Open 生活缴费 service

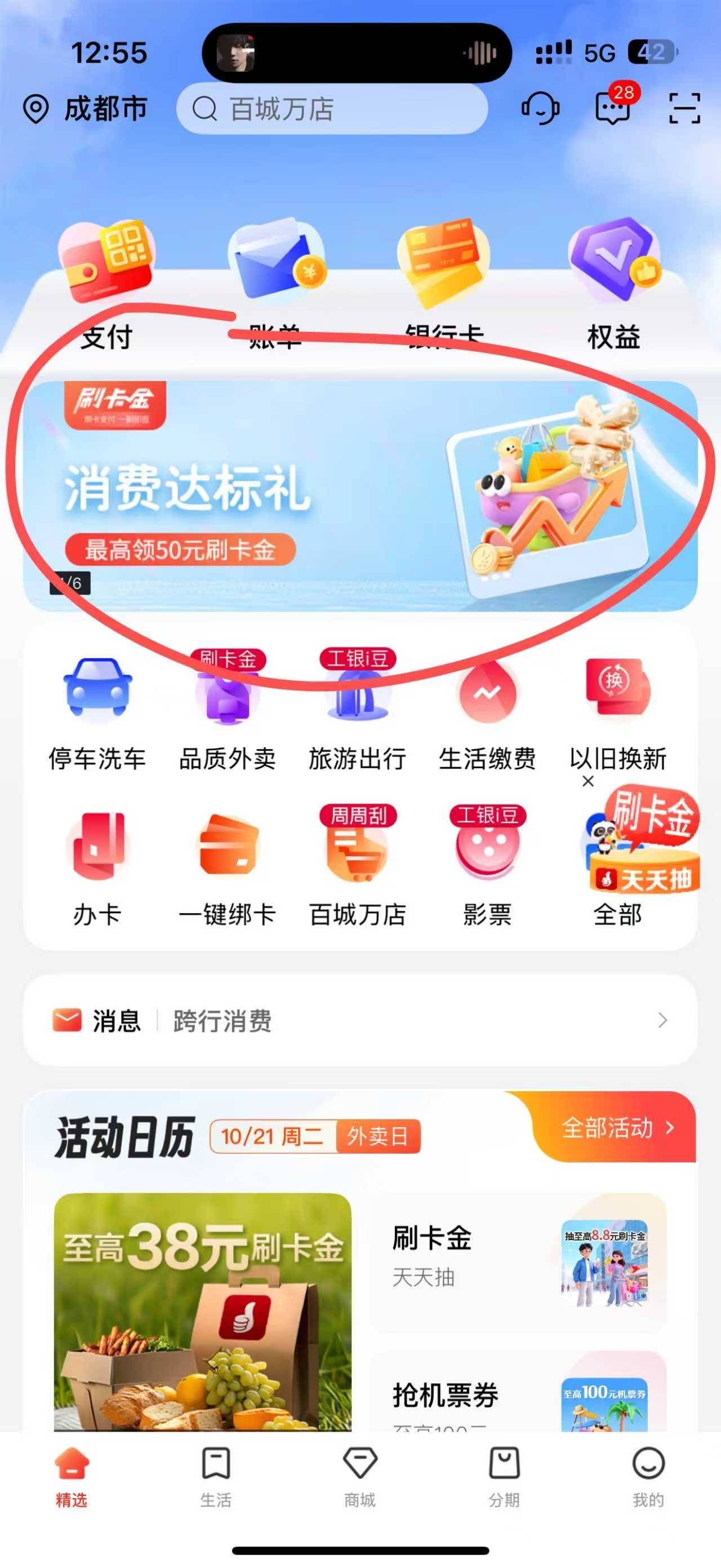point(487,714)
